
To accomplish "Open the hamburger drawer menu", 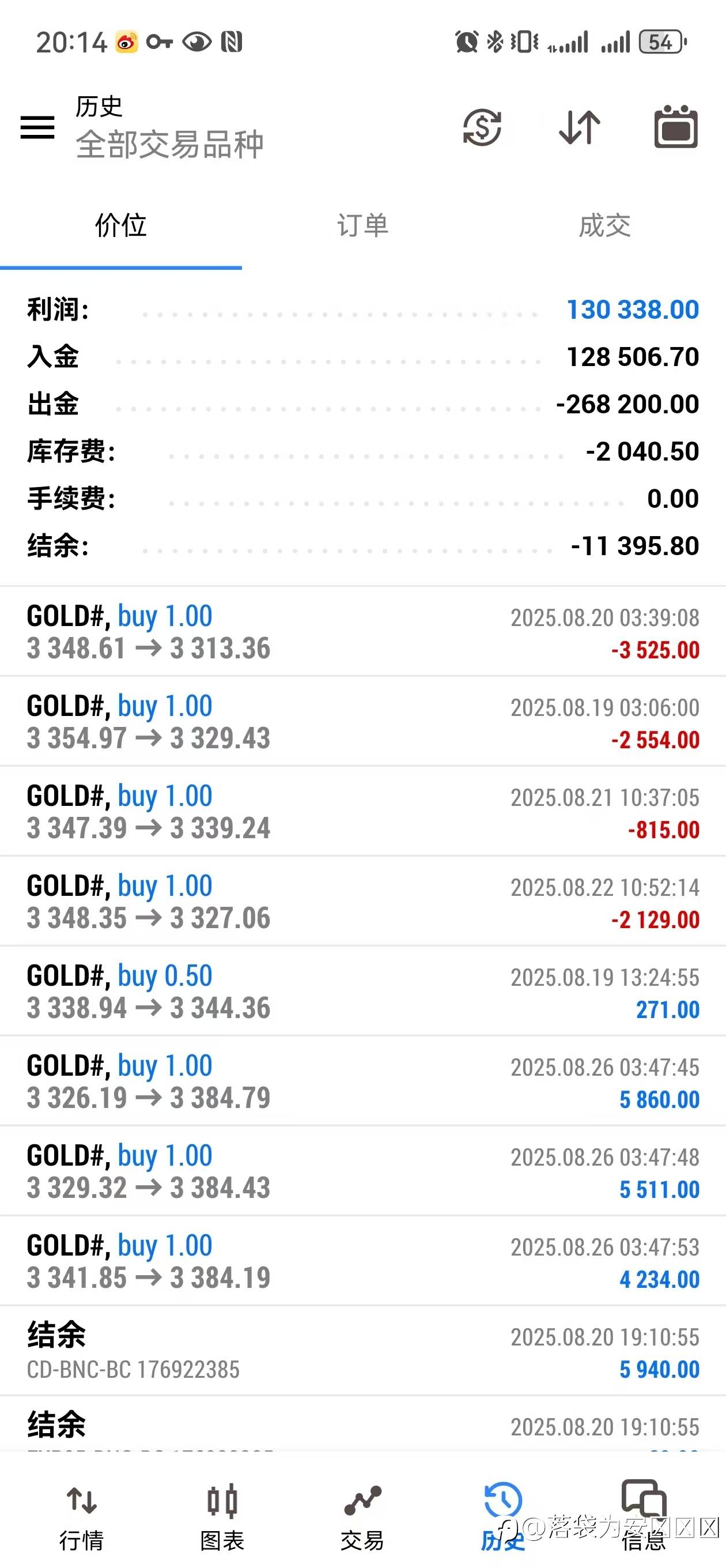I will tap(37, 127).
